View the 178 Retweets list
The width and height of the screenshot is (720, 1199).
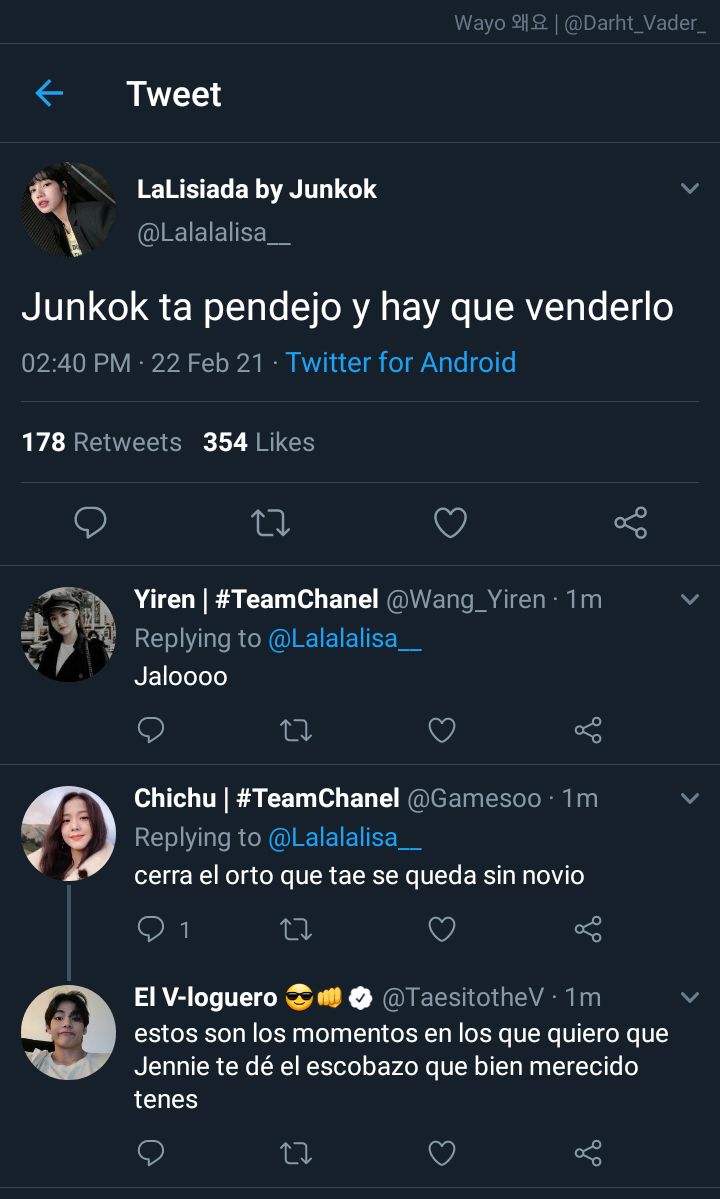click(102, 442)
